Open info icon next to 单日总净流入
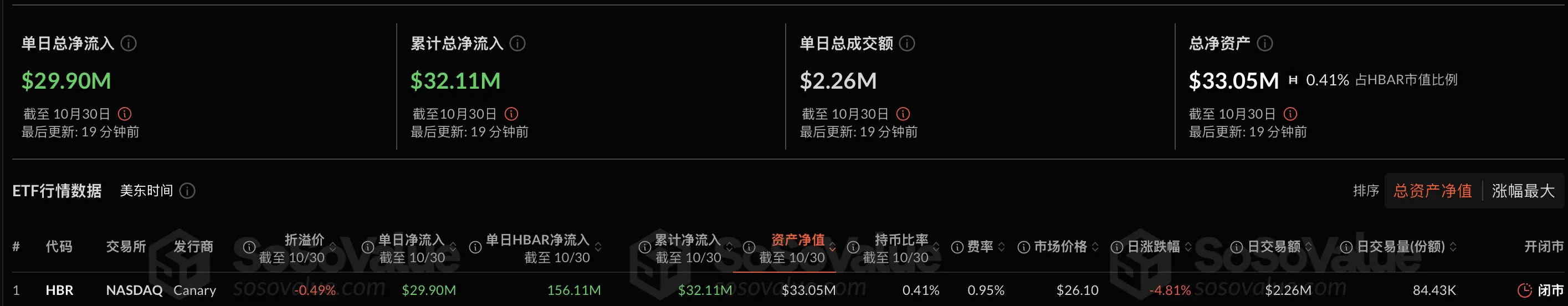1568x306 pixels. (129, 43)
